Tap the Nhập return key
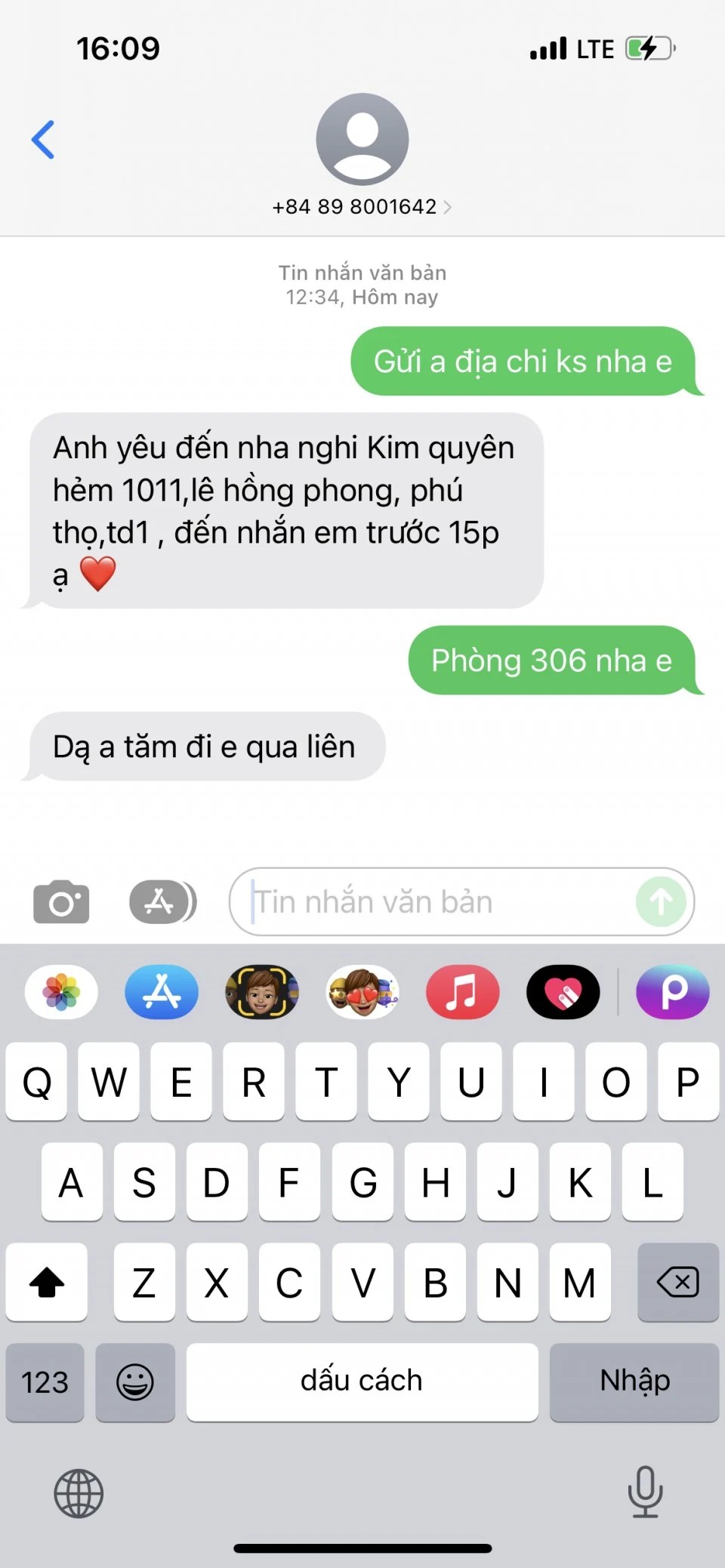 click(x=634, y=1382)
